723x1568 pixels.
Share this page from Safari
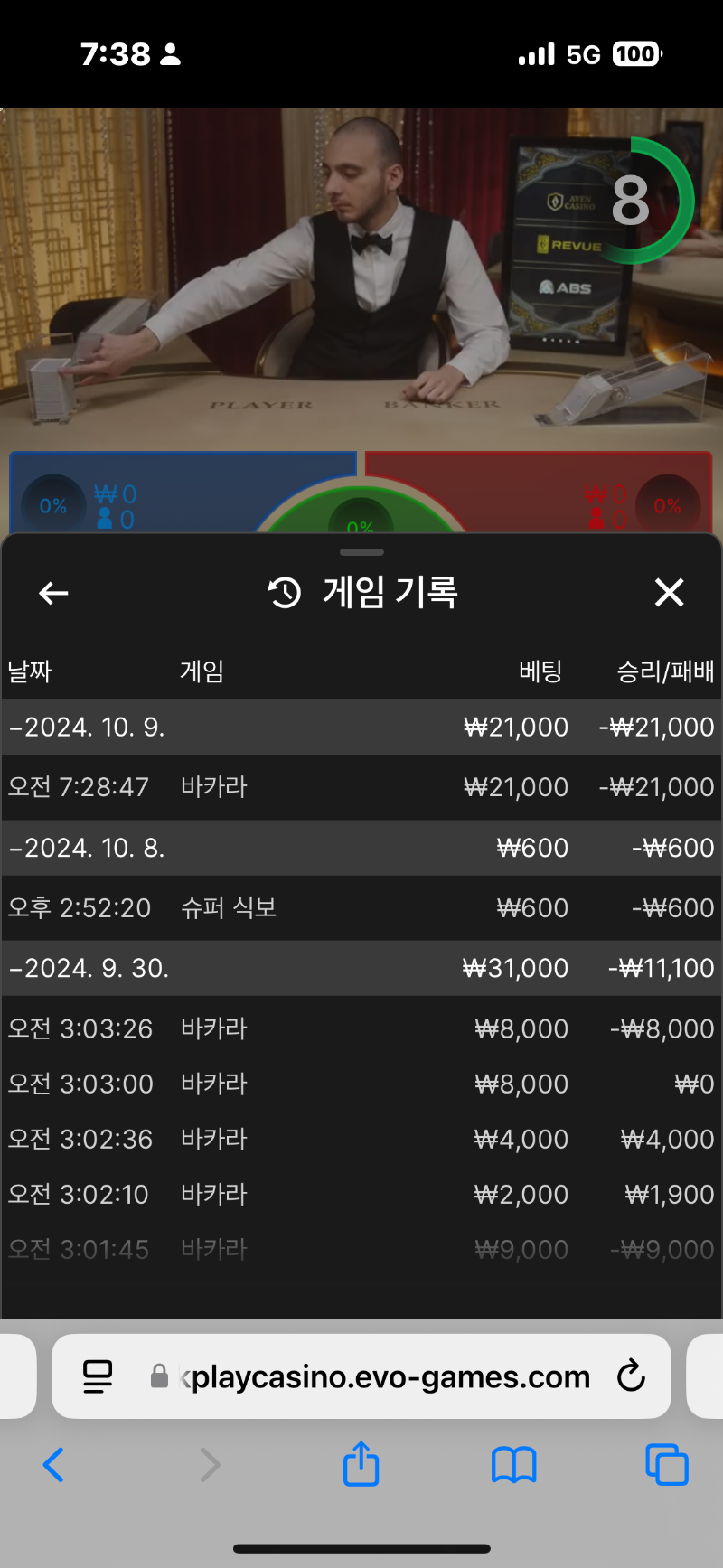[x=361, y=1463]
